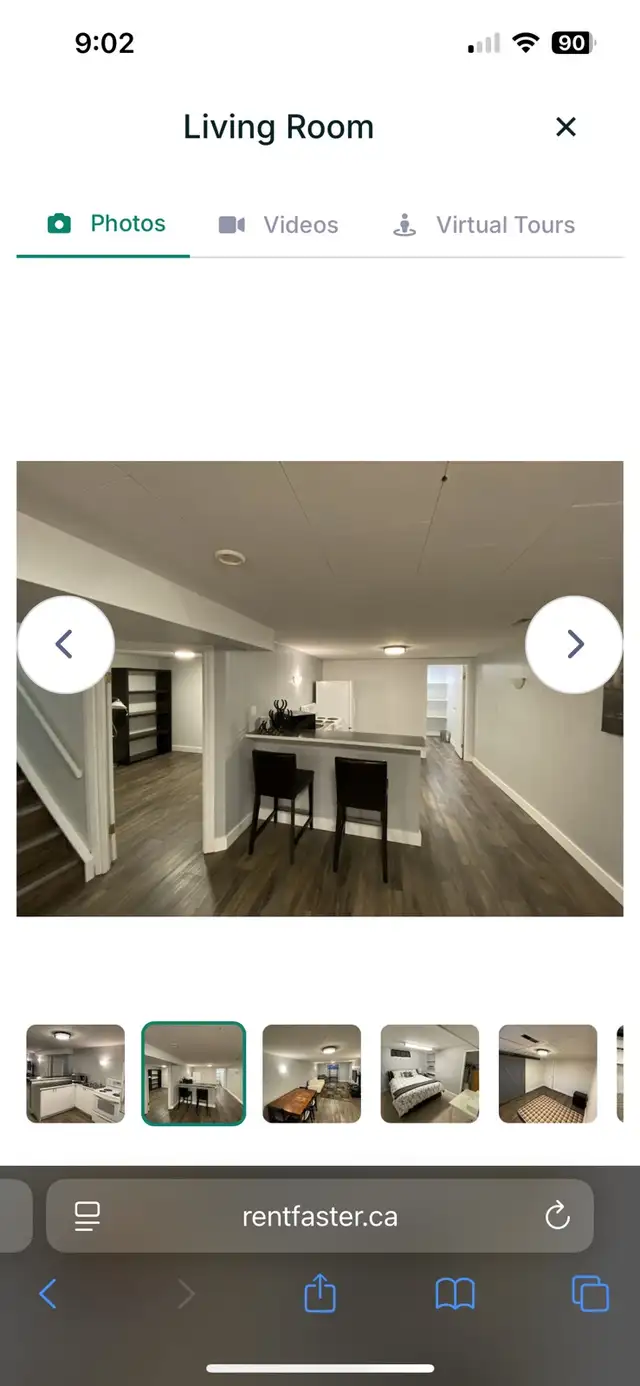This screenshot has width=640, height=1386.
Task: Share this page
Action: 319,1294
